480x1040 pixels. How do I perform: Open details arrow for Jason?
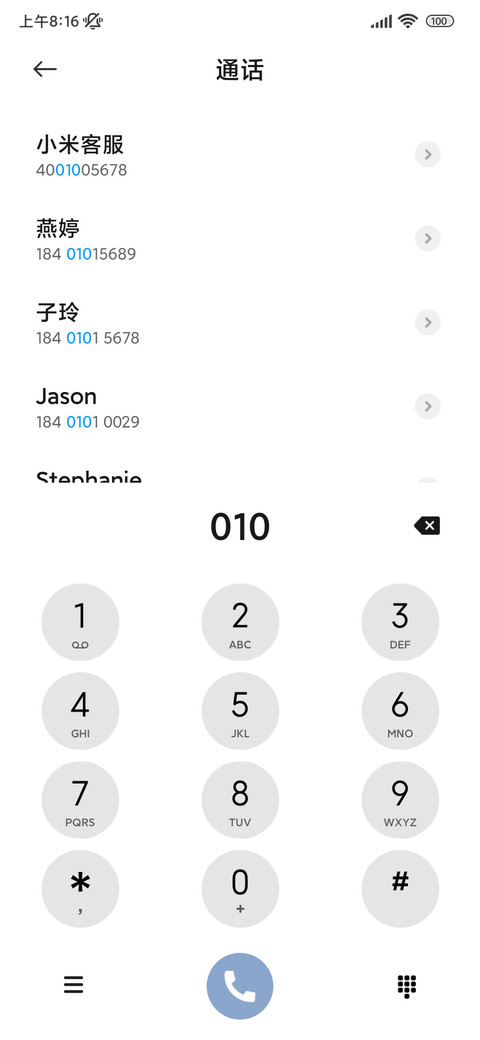coord(428,406)
